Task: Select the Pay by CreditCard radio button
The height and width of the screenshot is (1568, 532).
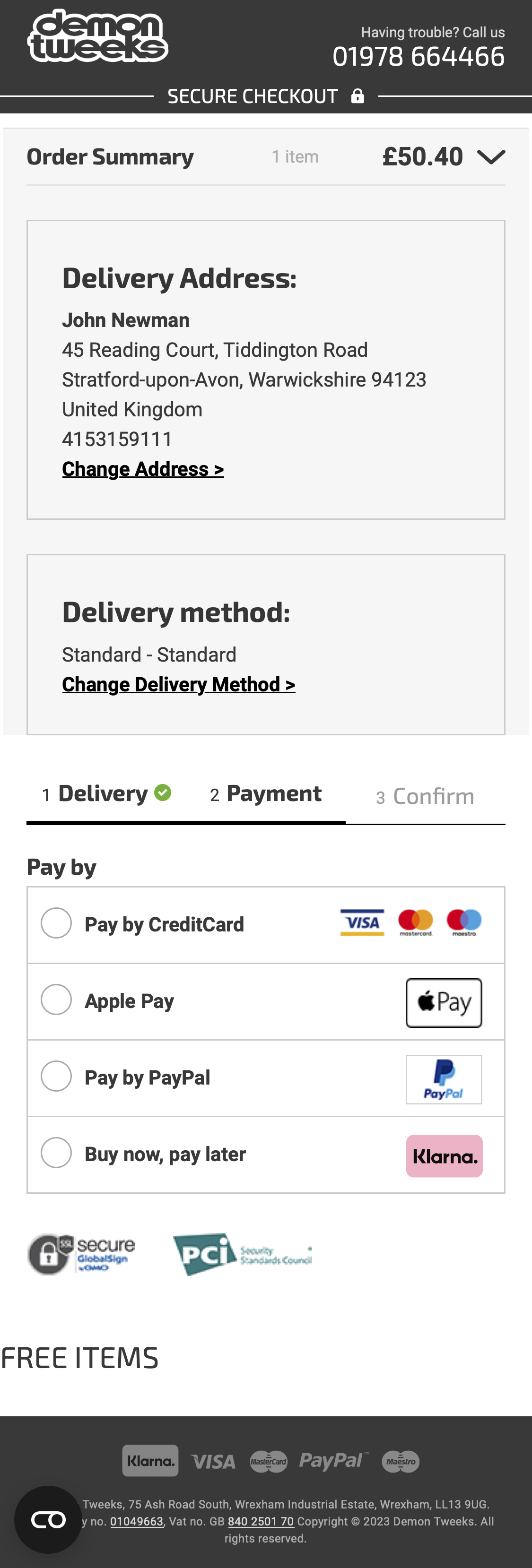Action: (x=55, y=922)
